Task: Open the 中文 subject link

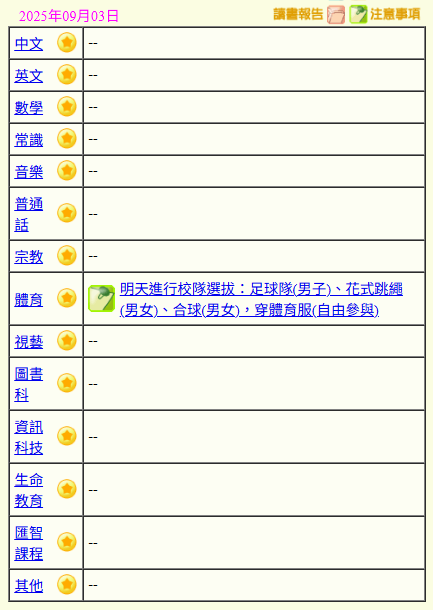Action: (29, 44)
